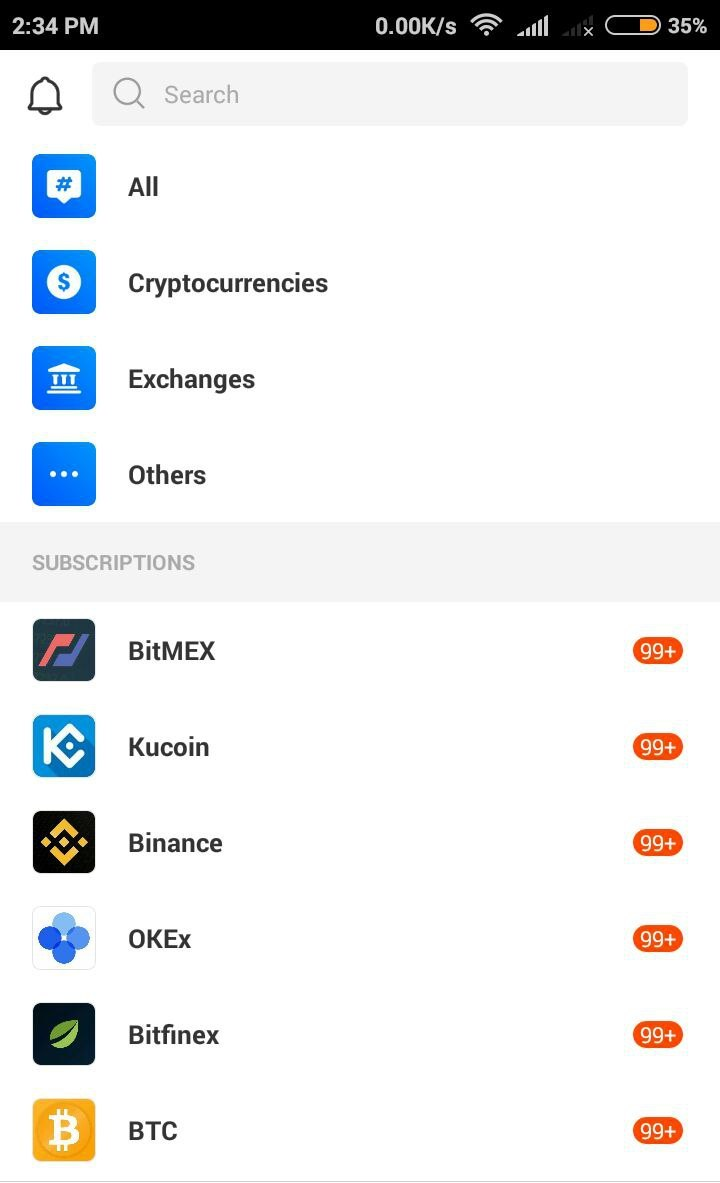720x1183 pixels.
Task: Tap the Search field
Action: tap(389, 94)
